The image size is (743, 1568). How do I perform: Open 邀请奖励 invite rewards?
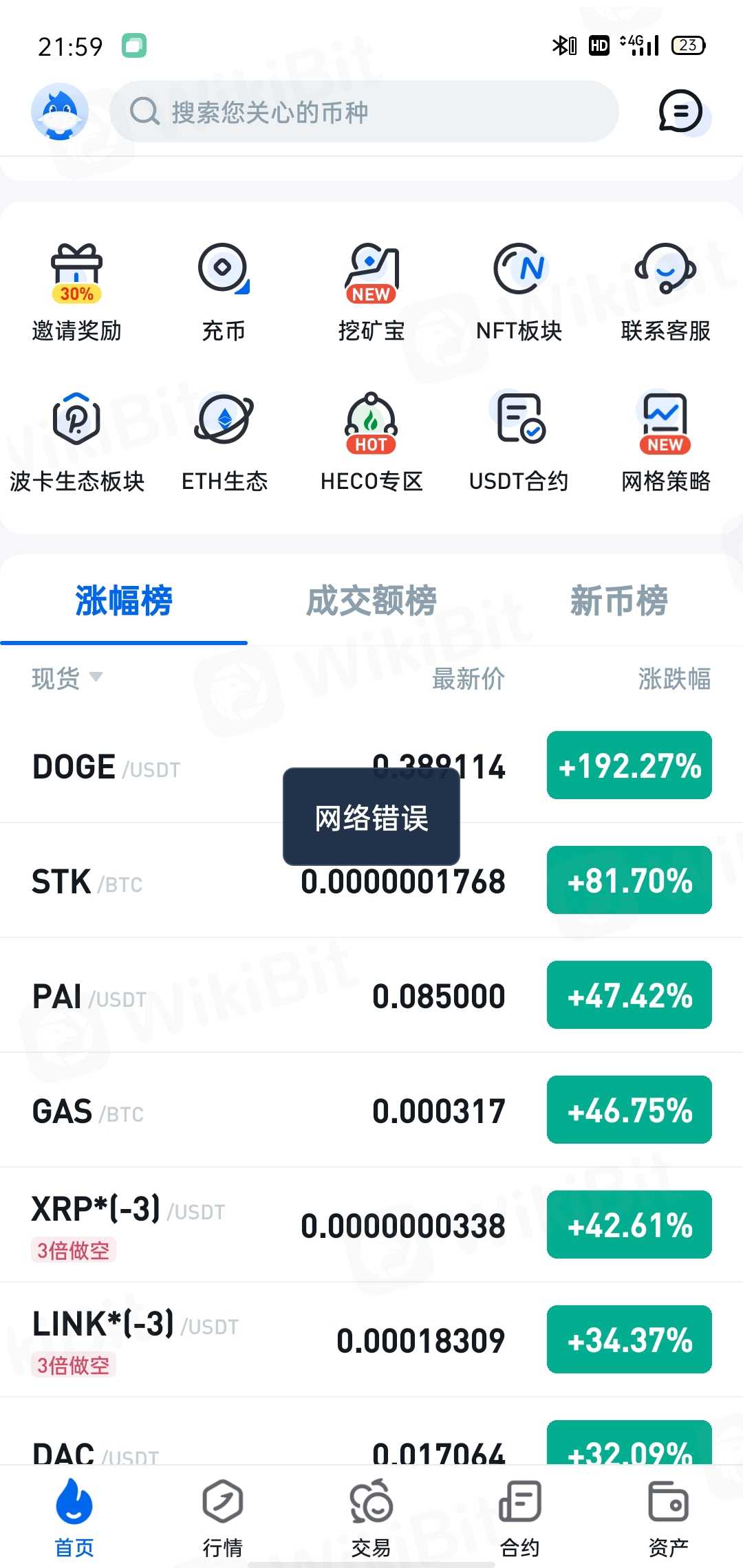[x=76, y=292]
